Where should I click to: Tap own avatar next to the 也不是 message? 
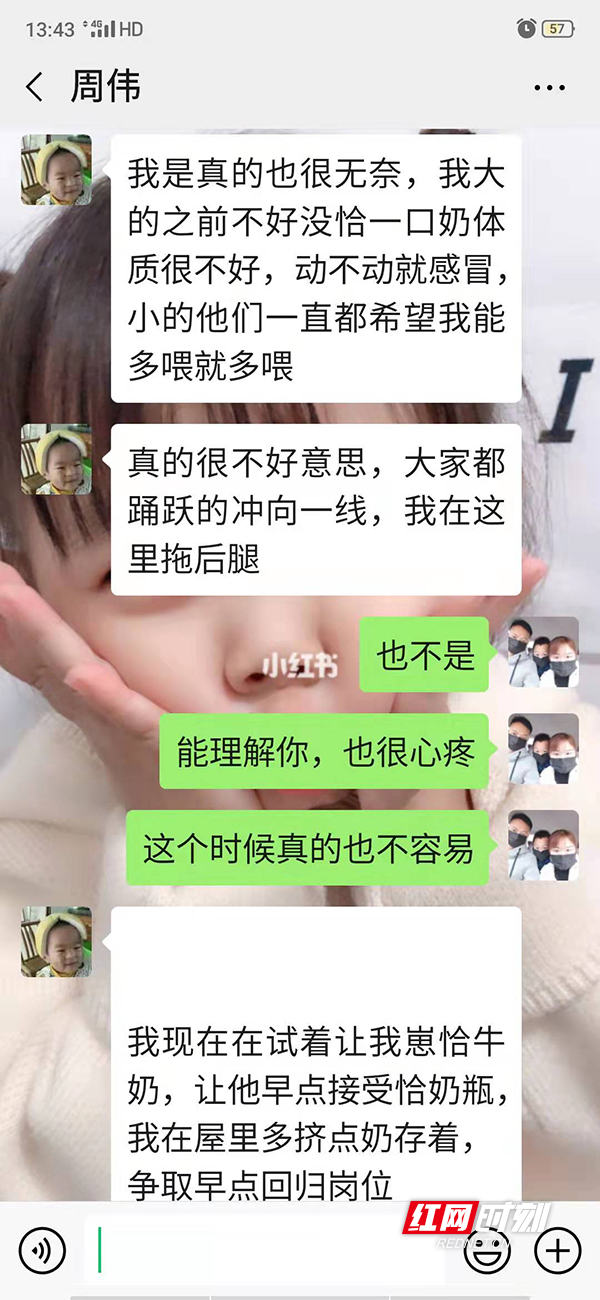pos(543,652)
